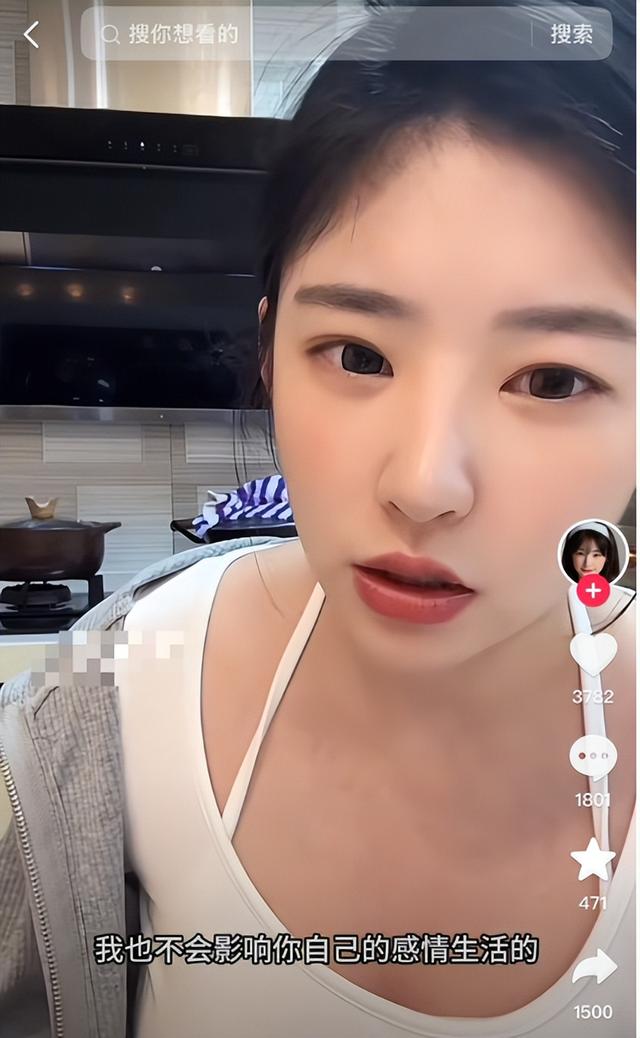640x1038 pixels.
Task: Follow the creator with the red plus
Action: [x=593, y=590]
